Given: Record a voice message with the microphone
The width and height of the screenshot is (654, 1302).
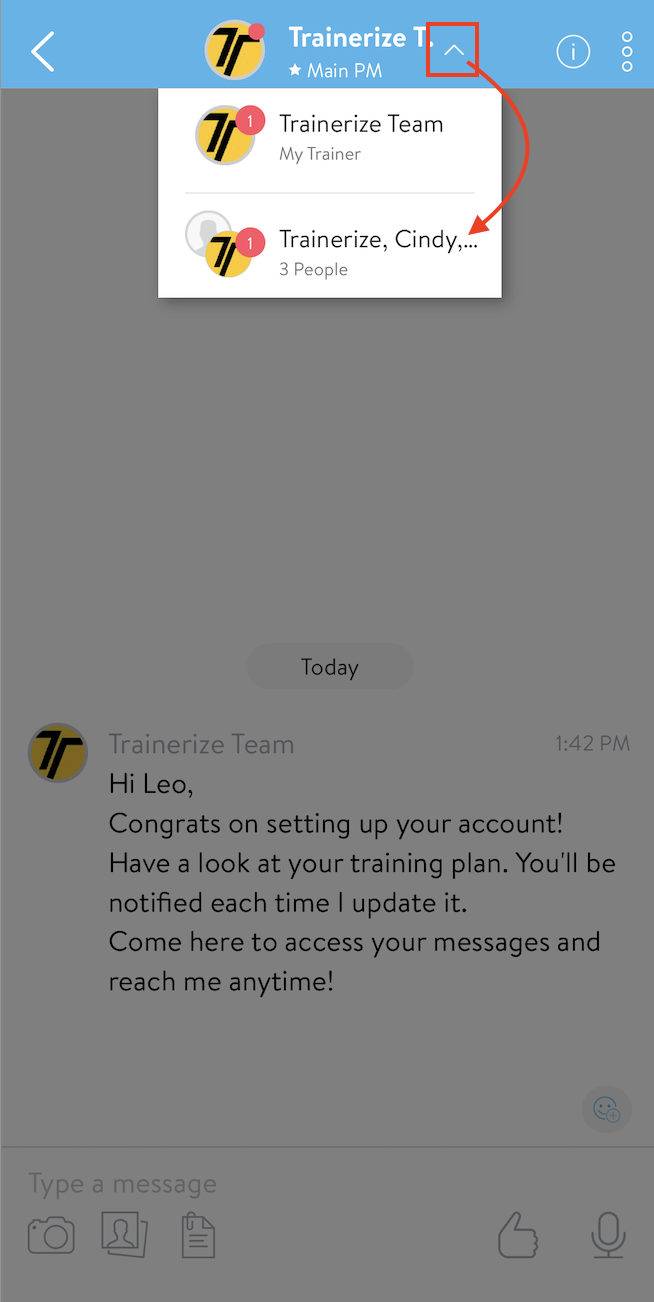Looking at the screenshot, I should (608, 1236).
